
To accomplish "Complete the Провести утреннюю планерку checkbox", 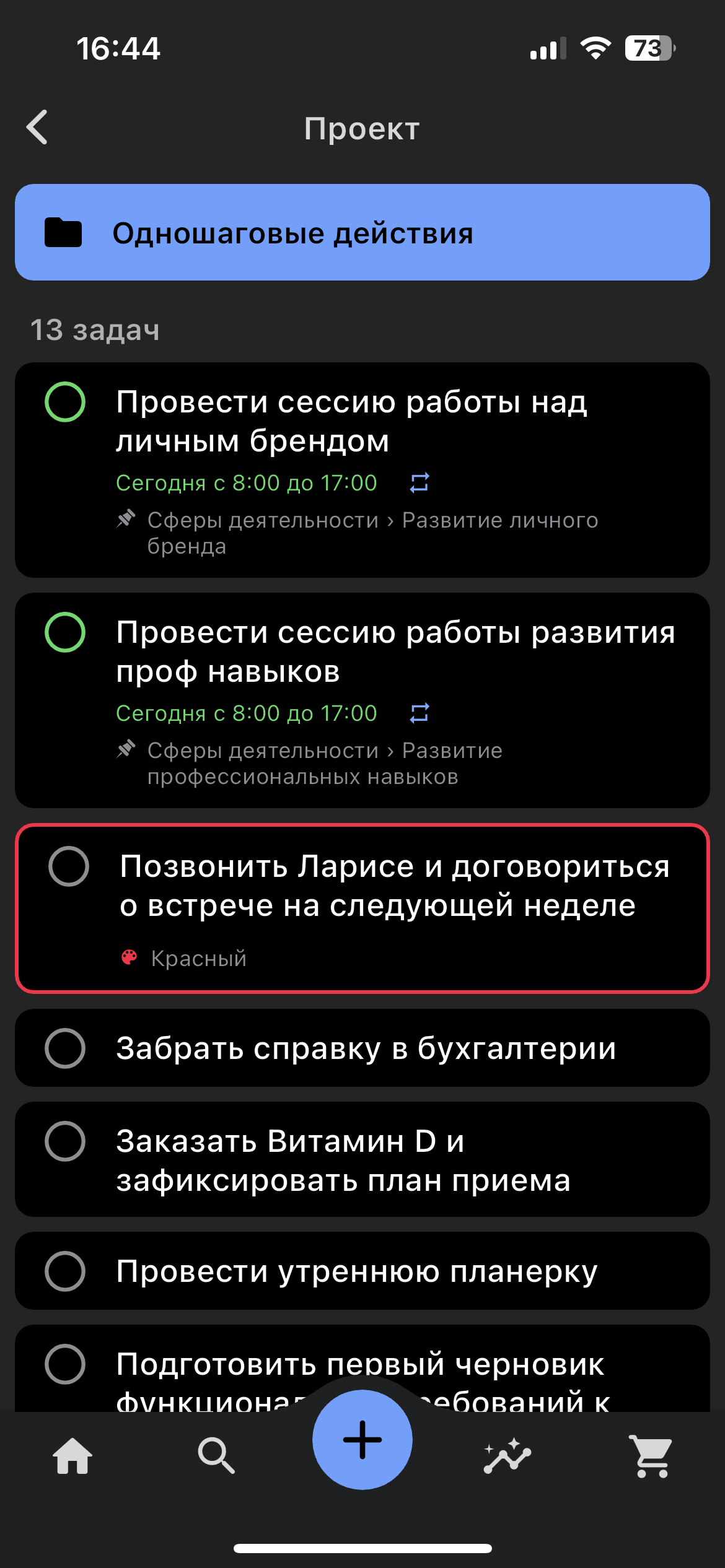I will (x=65, y=1271).
